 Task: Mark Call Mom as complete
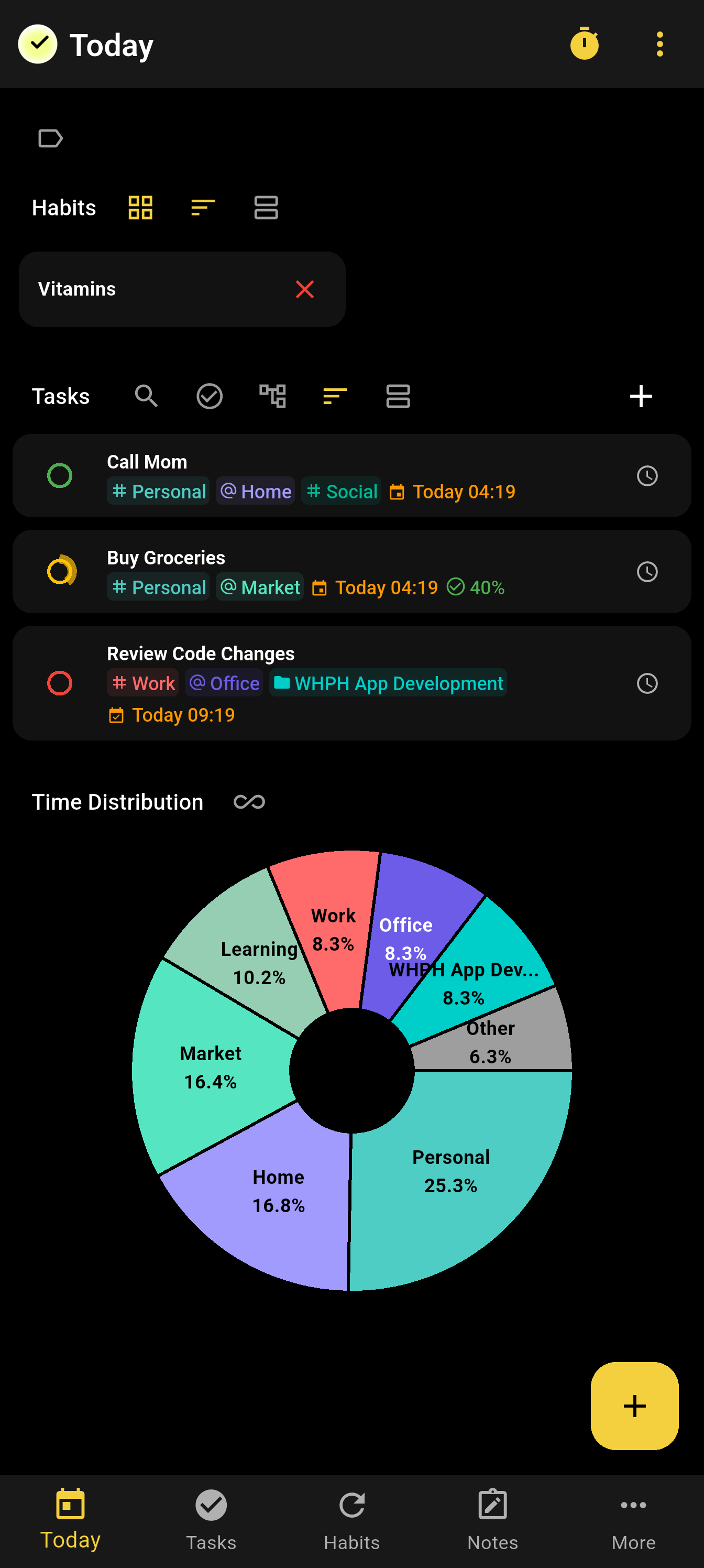(60, 475)
